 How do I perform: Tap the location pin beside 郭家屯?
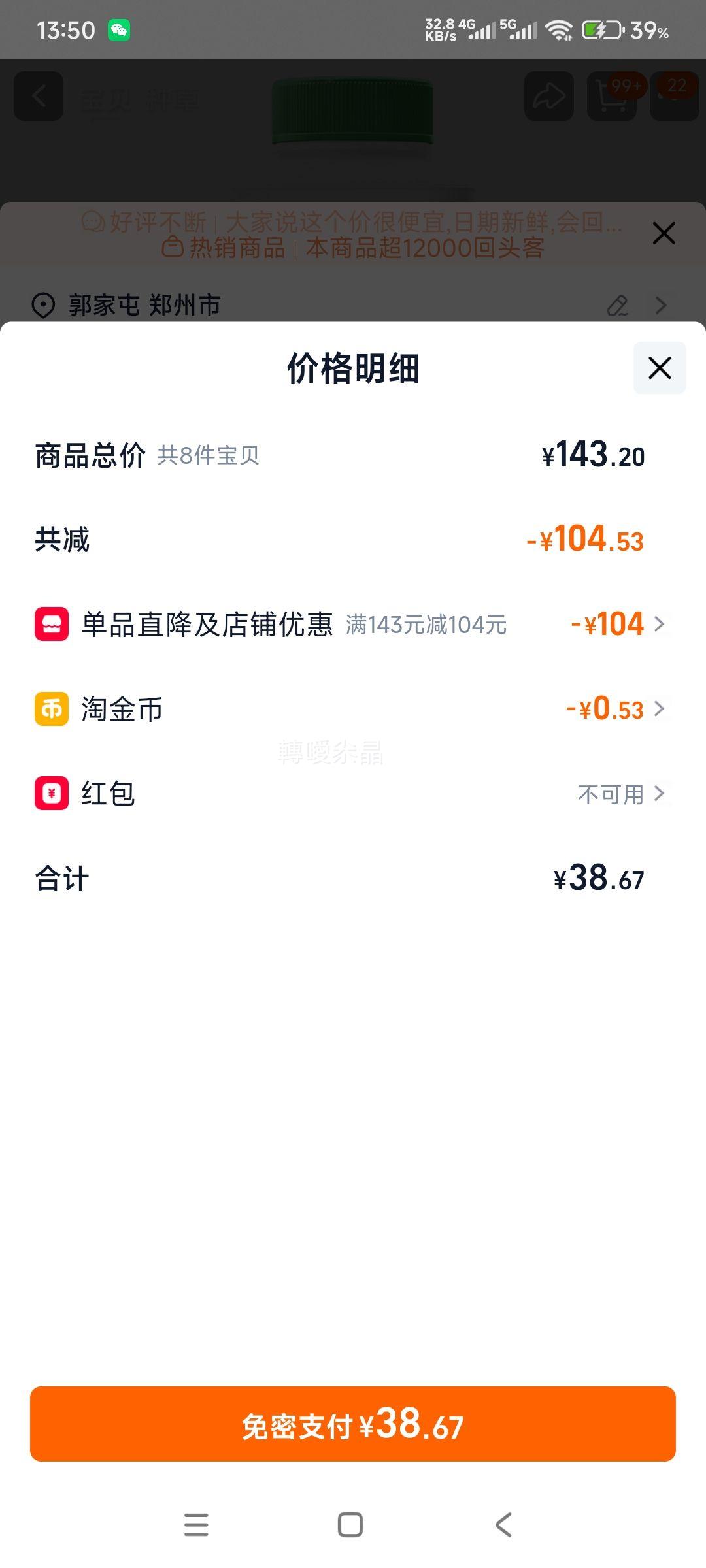click(x=43, y=305)
